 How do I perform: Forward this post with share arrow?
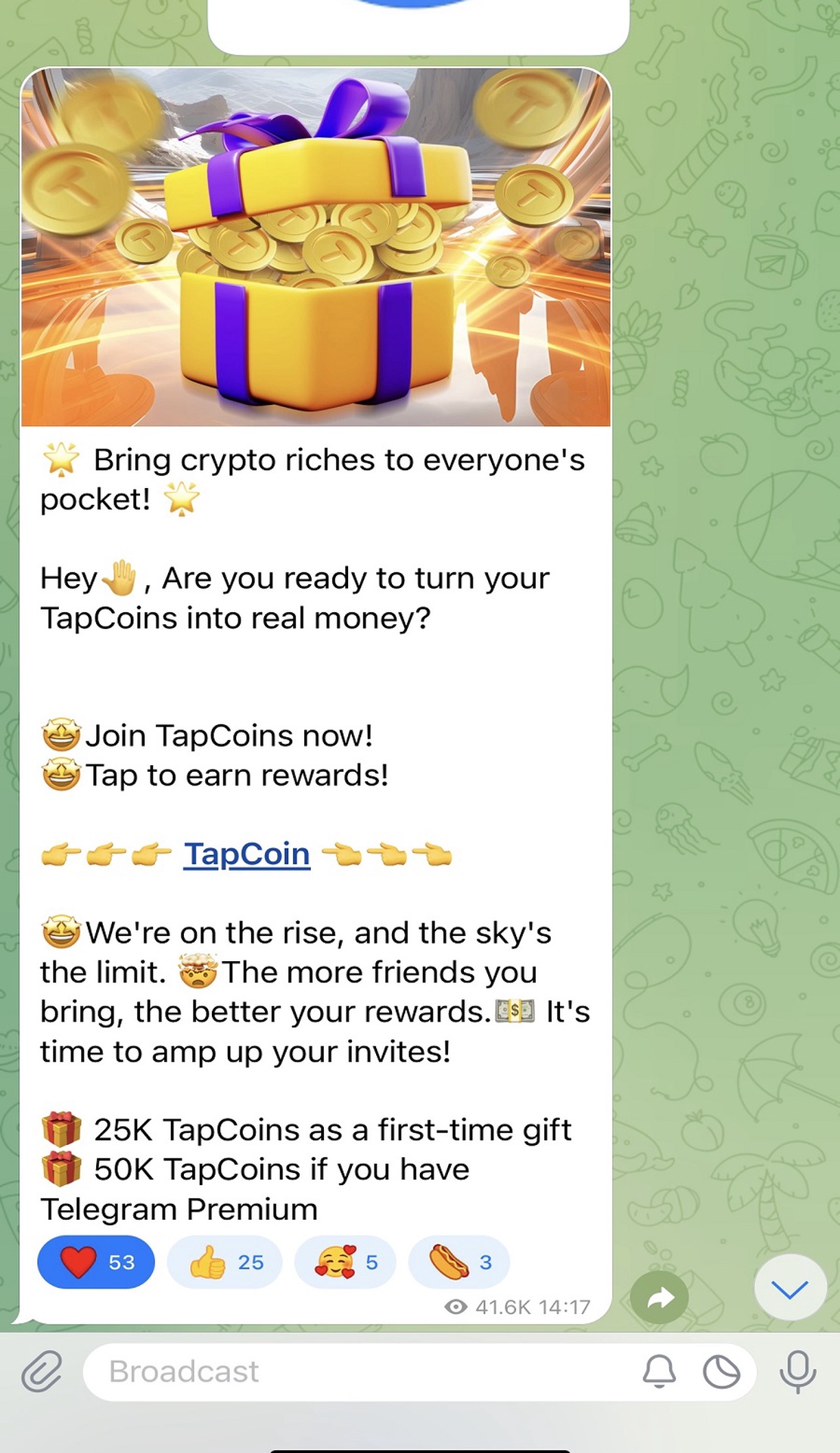click(660, 1299)
